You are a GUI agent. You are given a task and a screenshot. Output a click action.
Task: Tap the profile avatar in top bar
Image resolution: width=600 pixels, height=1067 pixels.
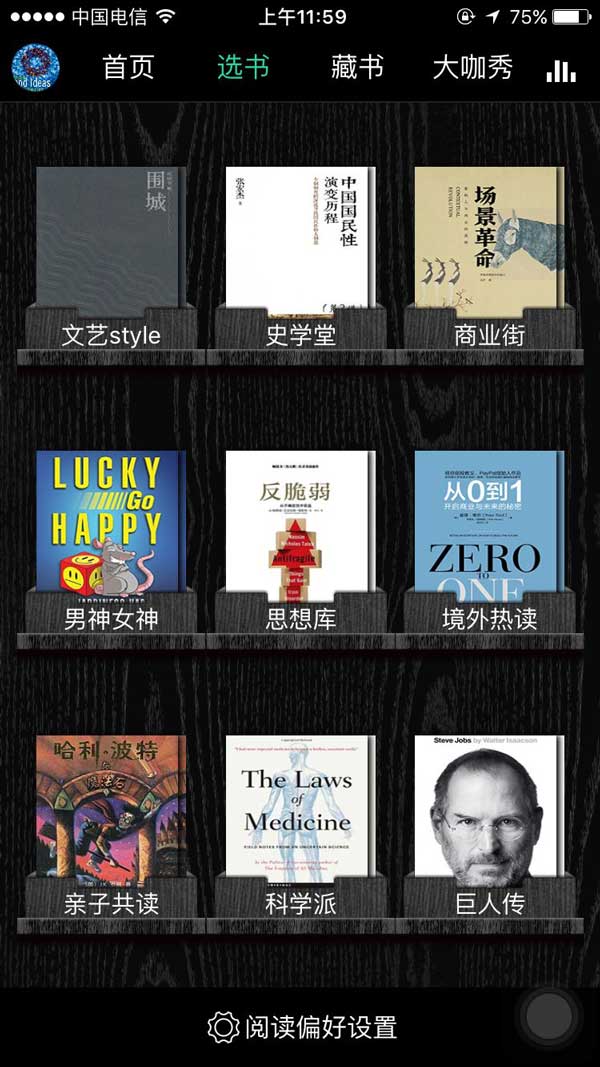click(36, 67)
